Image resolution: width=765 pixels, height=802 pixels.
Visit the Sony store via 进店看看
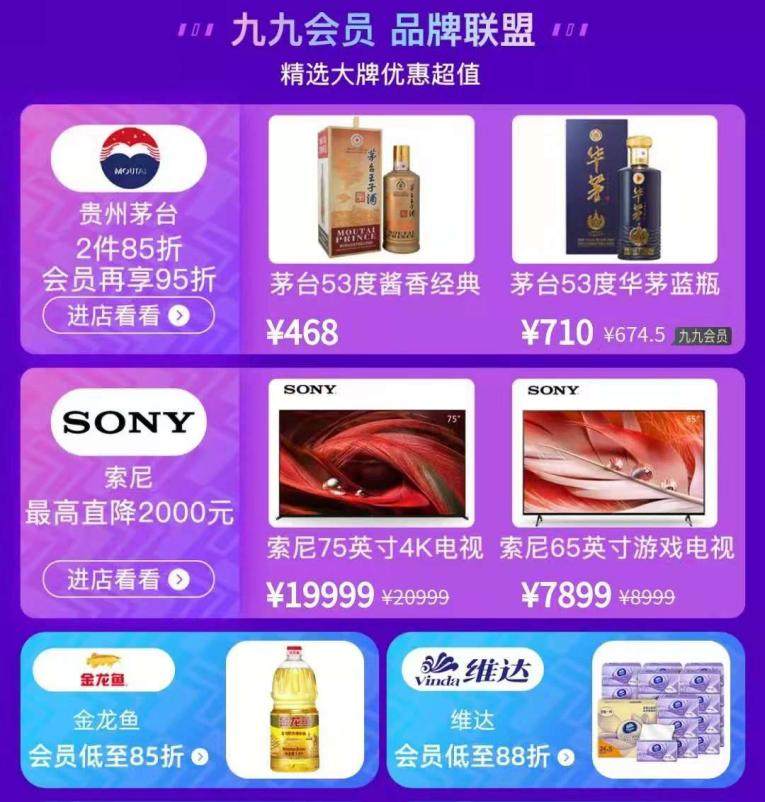(x=128, y=579)
